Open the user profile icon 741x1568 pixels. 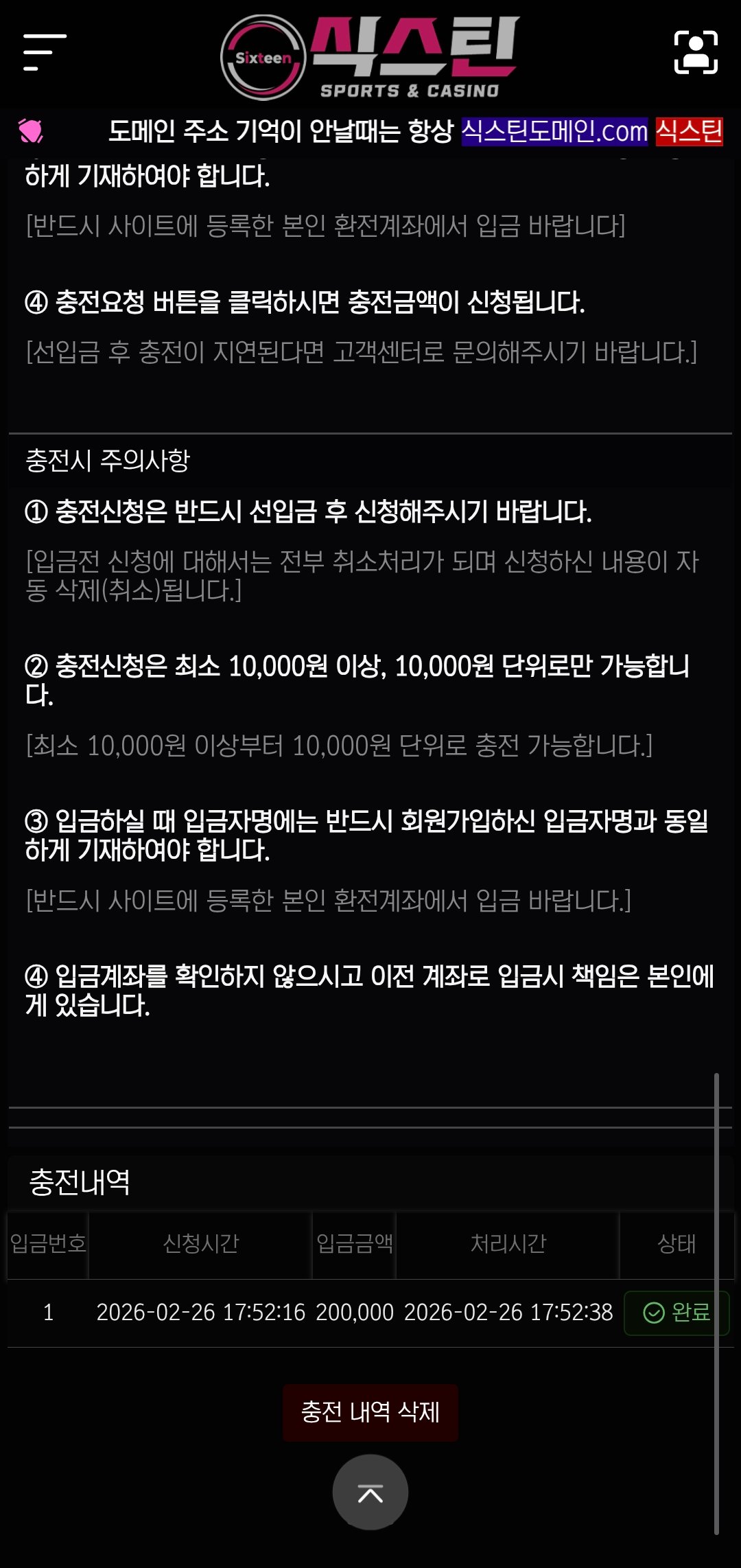click(x=696, y=52)
